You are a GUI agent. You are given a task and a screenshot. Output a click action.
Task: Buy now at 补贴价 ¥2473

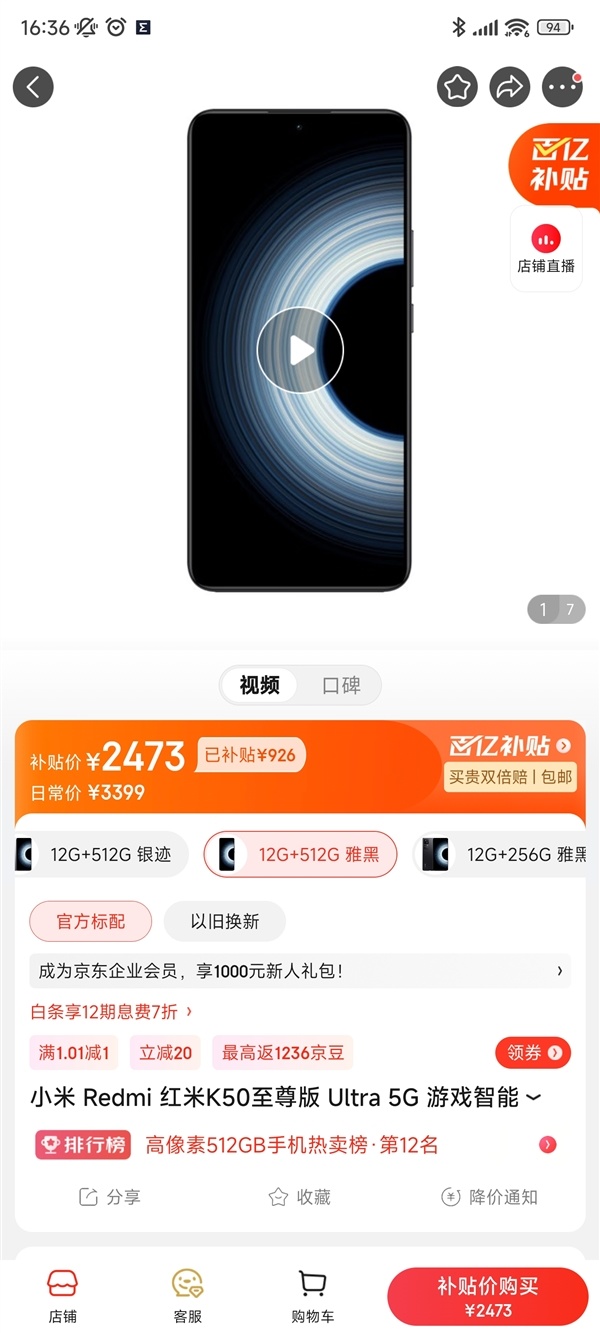[x=487, y=1297]
